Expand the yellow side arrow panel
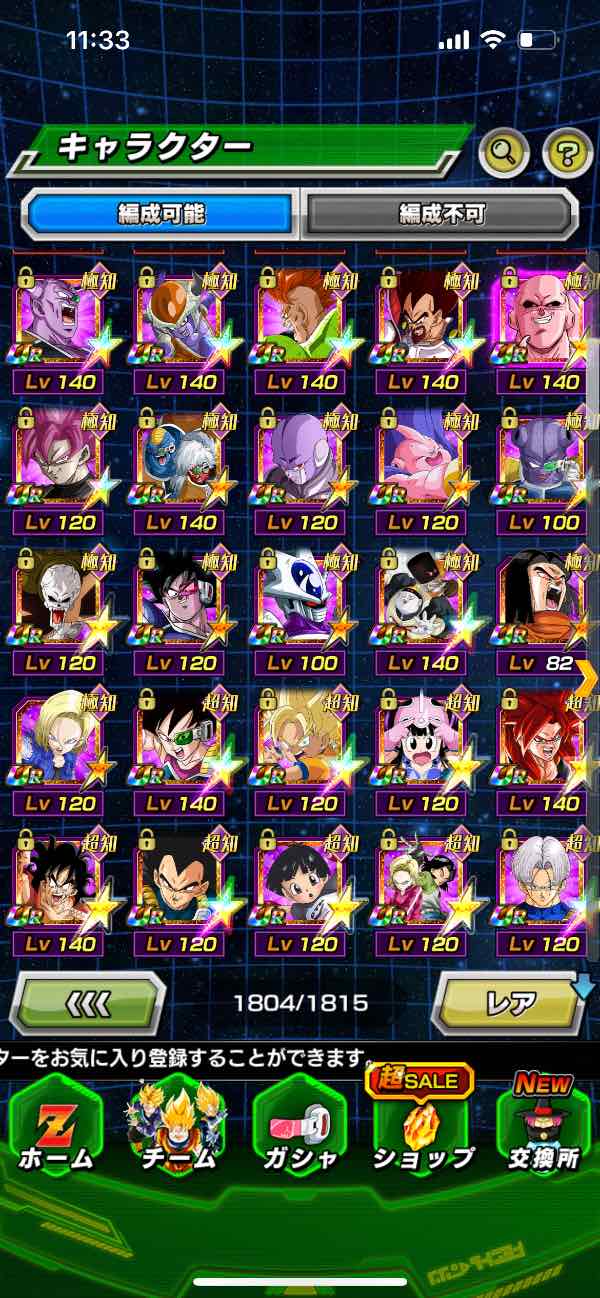The height and width of the screenshot is (1298, 600). tap(588, 679)
